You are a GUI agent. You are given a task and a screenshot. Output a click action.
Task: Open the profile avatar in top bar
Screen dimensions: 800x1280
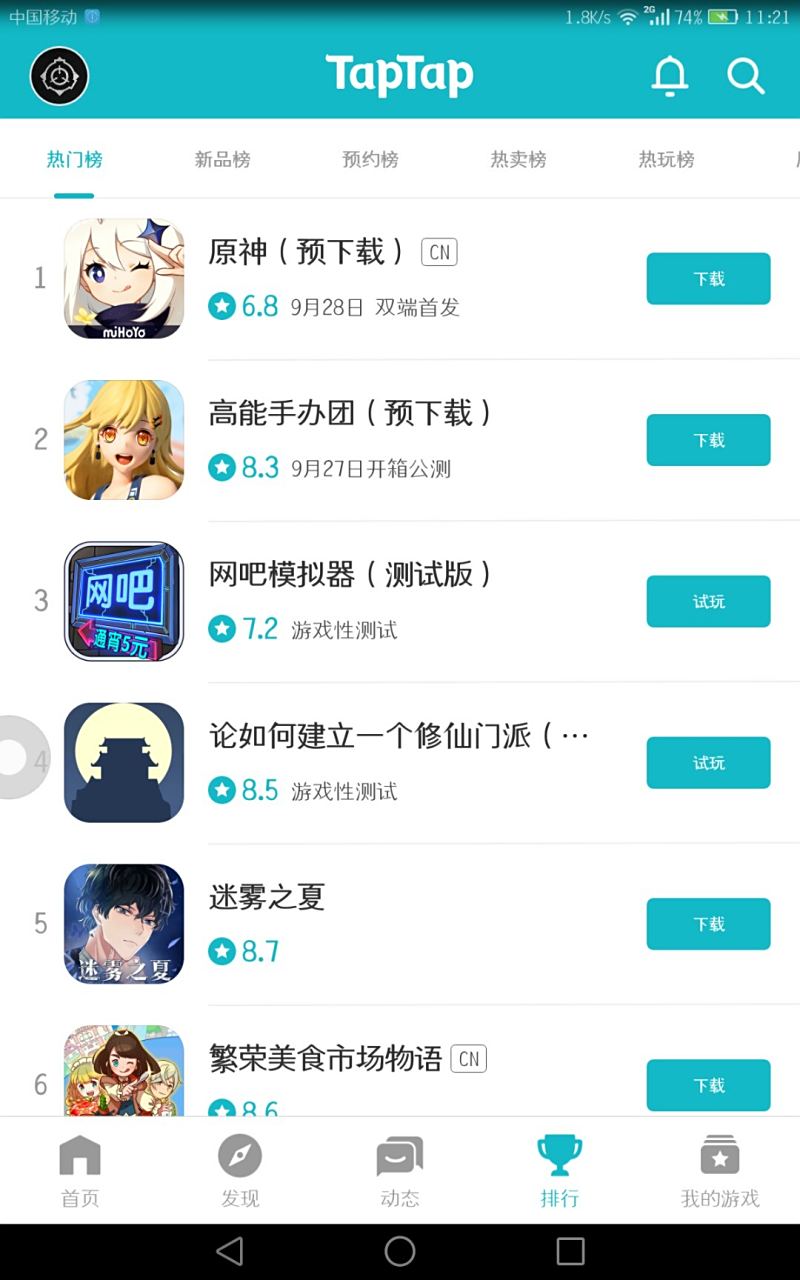60,76
